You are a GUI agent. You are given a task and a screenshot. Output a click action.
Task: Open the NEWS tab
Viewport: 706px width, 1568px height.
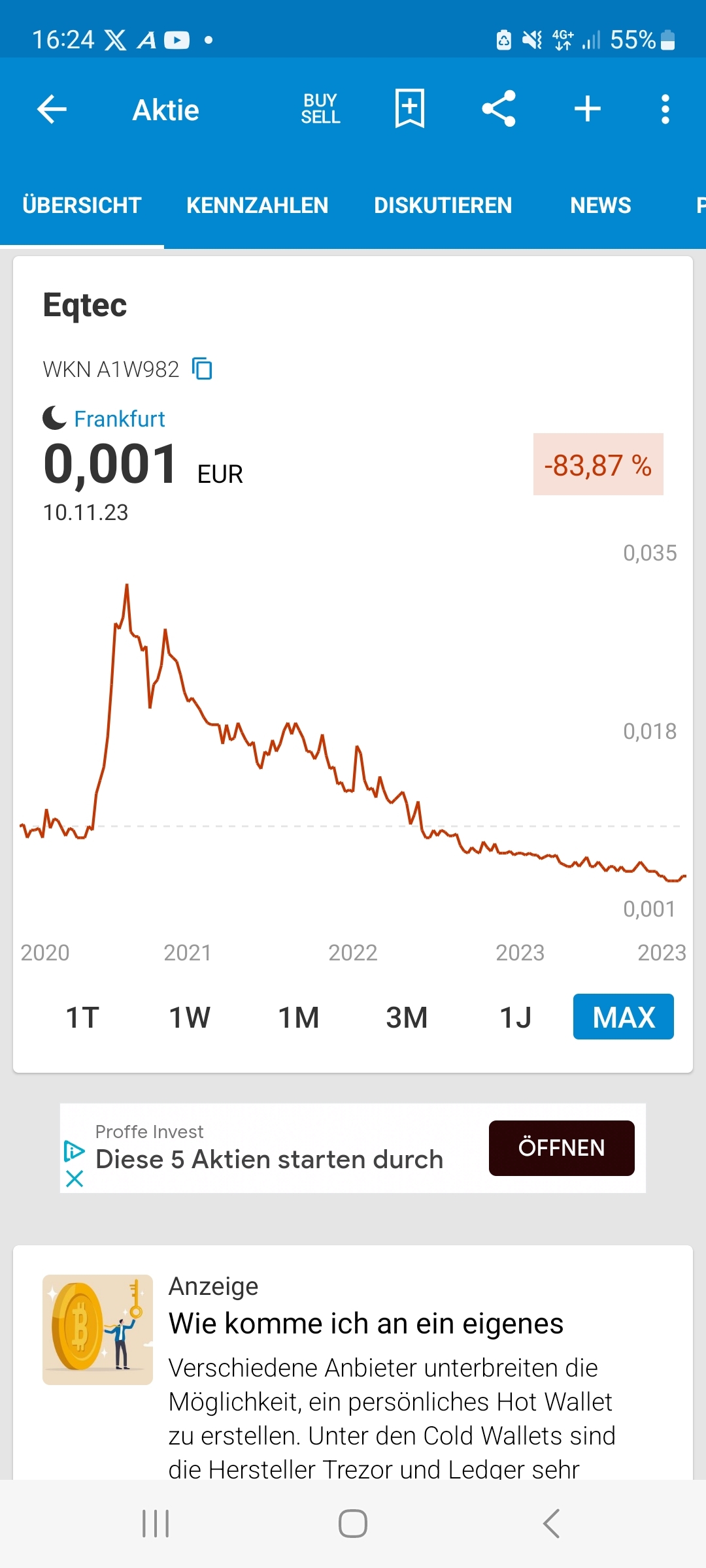[599, 205]
